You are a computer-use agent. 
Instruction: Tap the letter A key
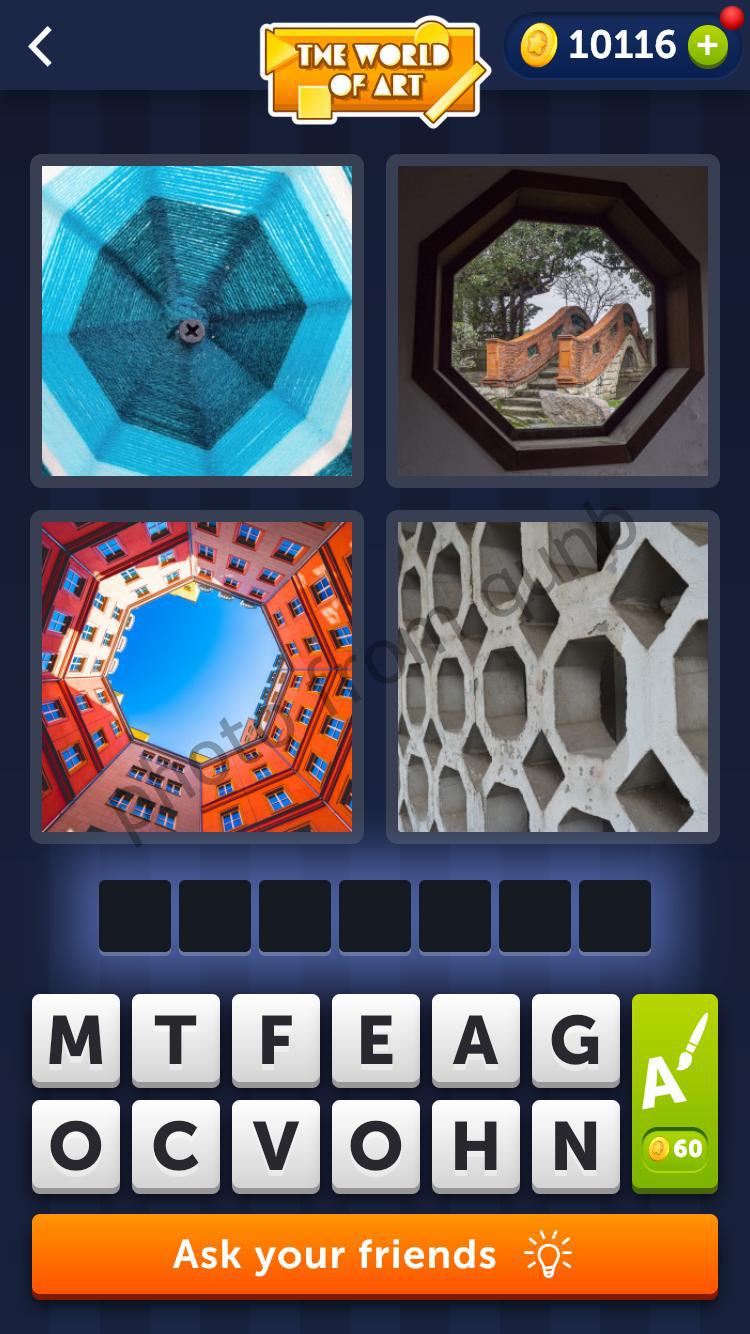pos(476,1040)
